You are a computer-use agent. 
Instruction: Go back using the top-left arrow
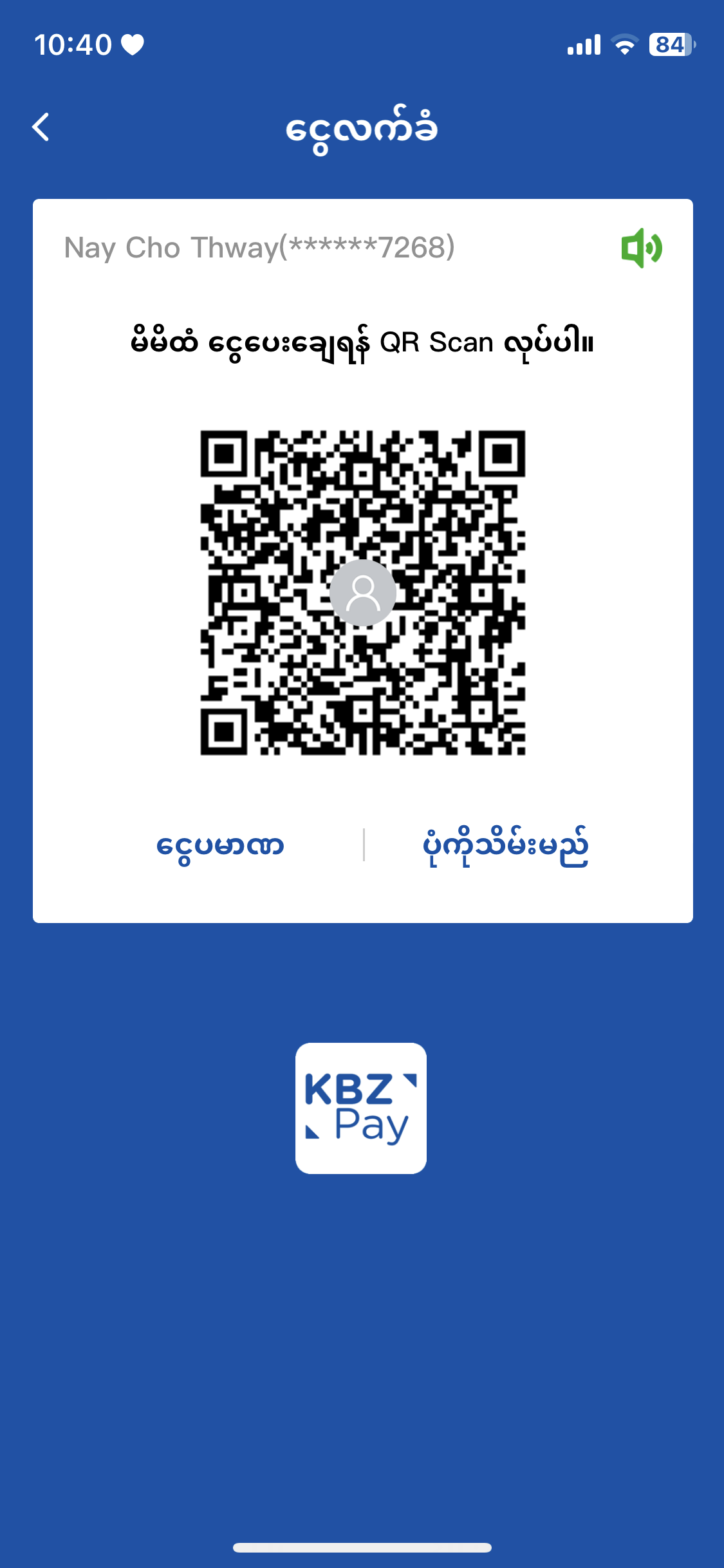coord(41,127)
